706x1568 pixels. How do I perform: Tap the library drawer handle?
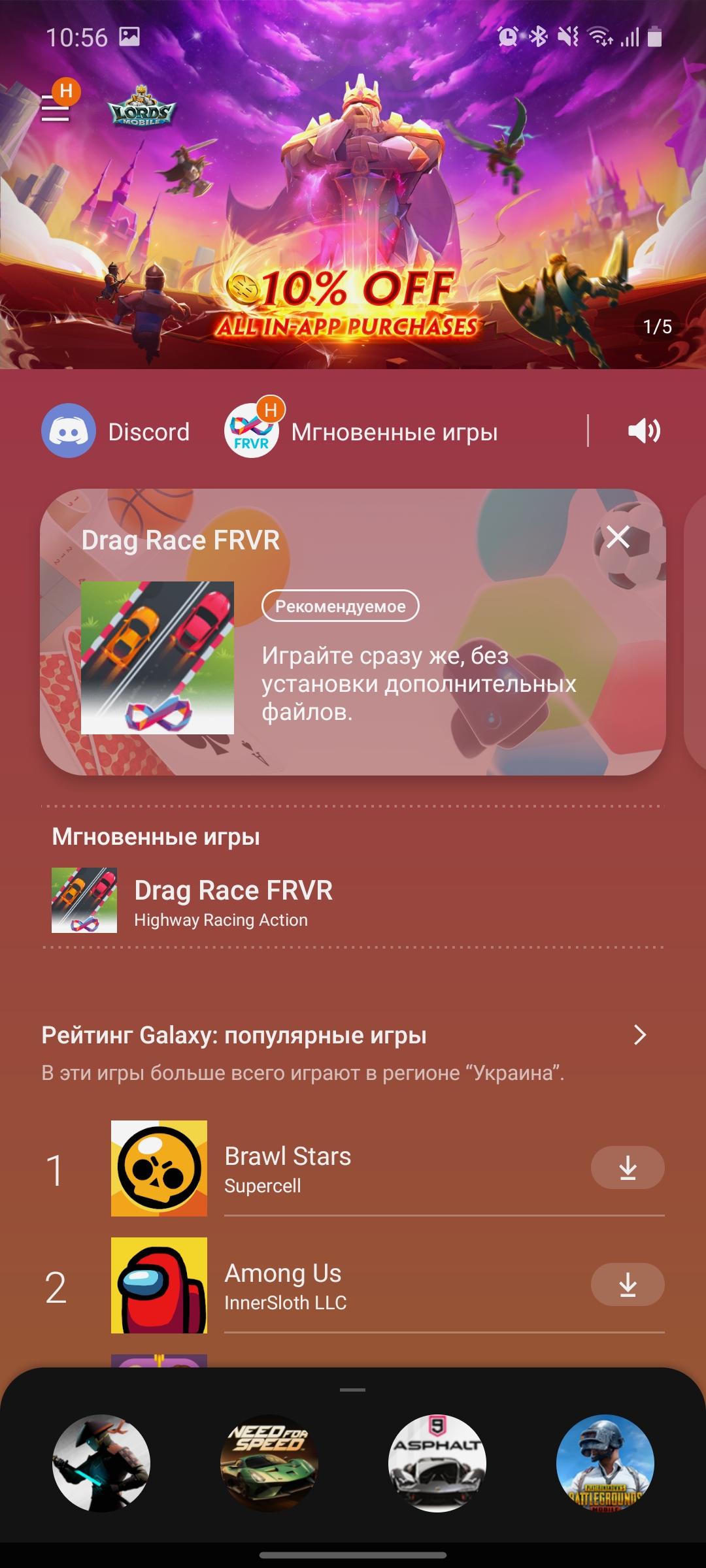tap(353, 1390)
